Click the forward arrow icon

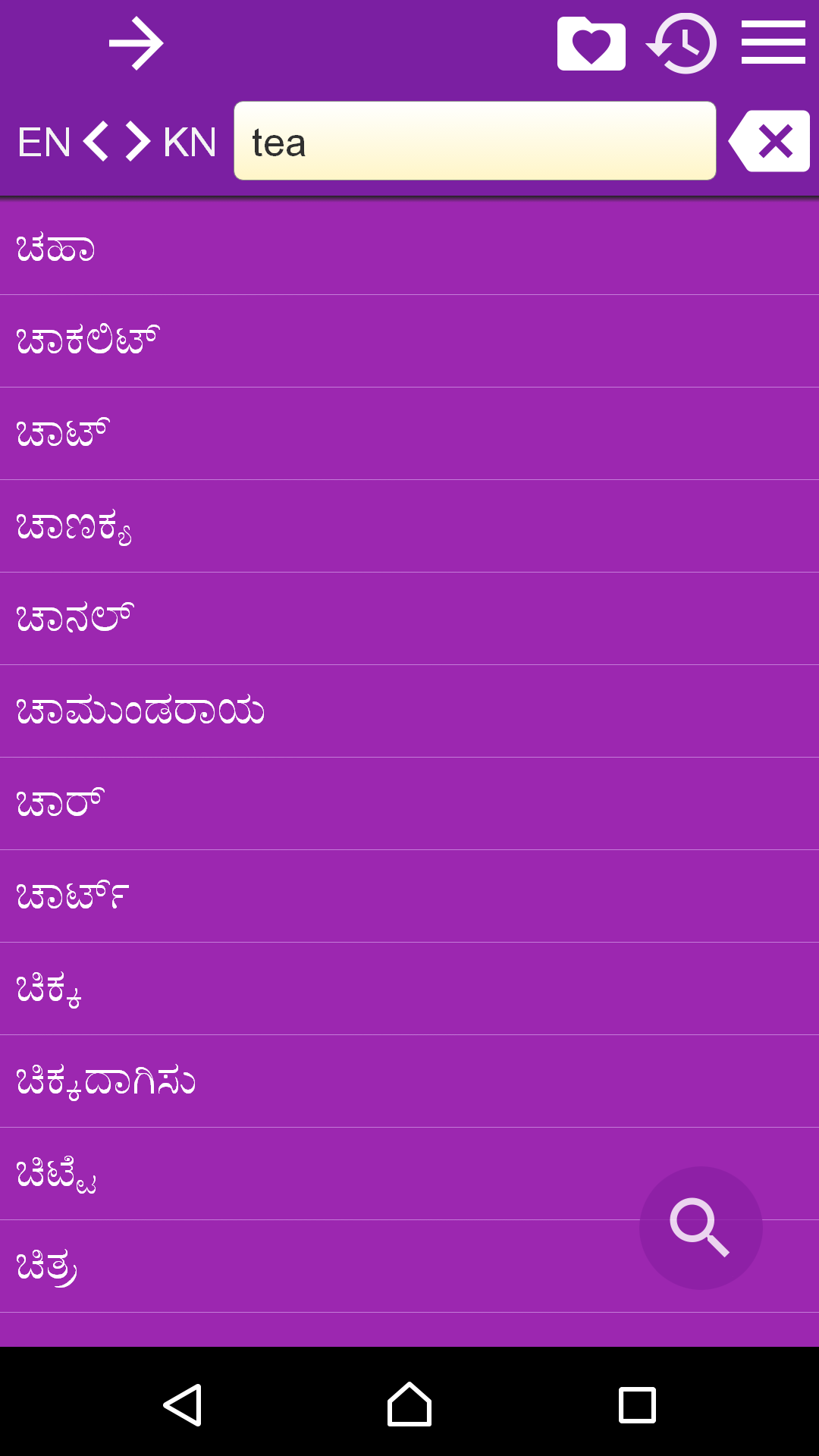[136, 43]
